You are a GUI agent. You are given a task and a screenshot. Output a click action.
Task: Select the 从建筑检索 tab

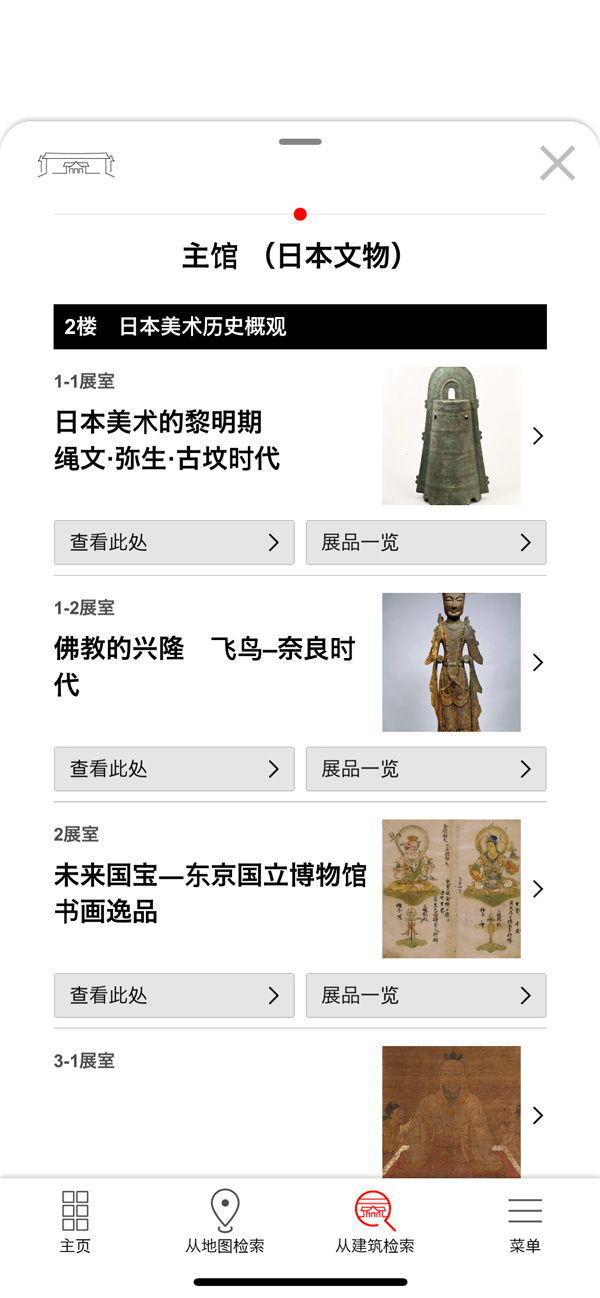click(x=375, y=1222)
